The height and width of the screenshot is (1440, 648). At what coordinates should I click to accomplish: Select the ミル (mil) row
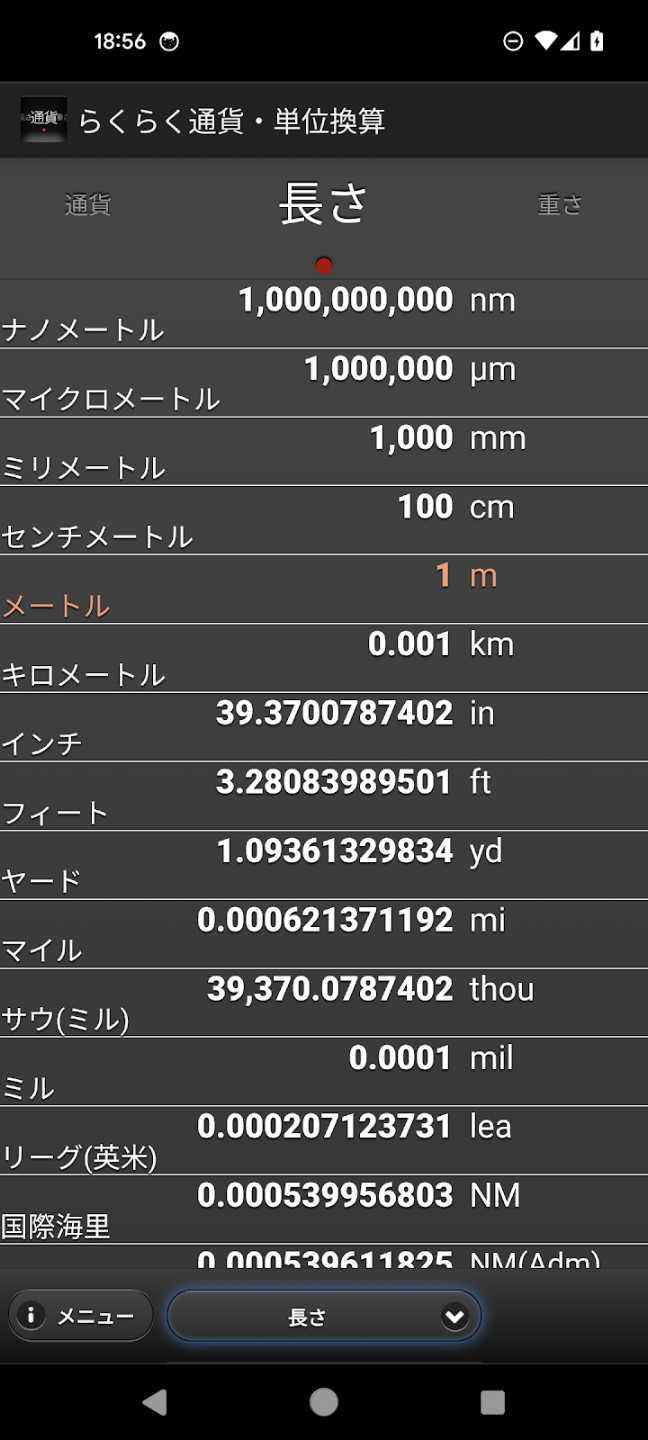[x=324, y=1073]
